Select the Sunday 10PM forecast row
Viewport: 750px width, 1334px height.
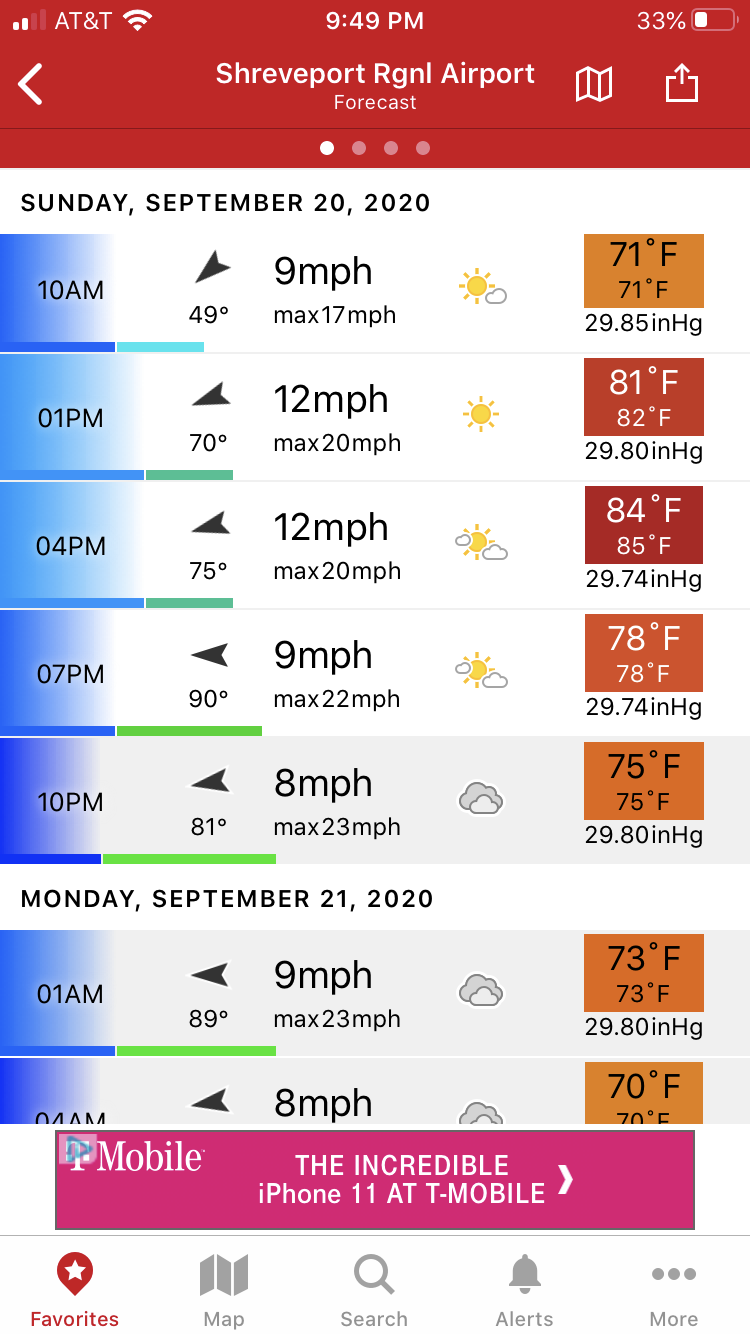(x=375, y=802)
